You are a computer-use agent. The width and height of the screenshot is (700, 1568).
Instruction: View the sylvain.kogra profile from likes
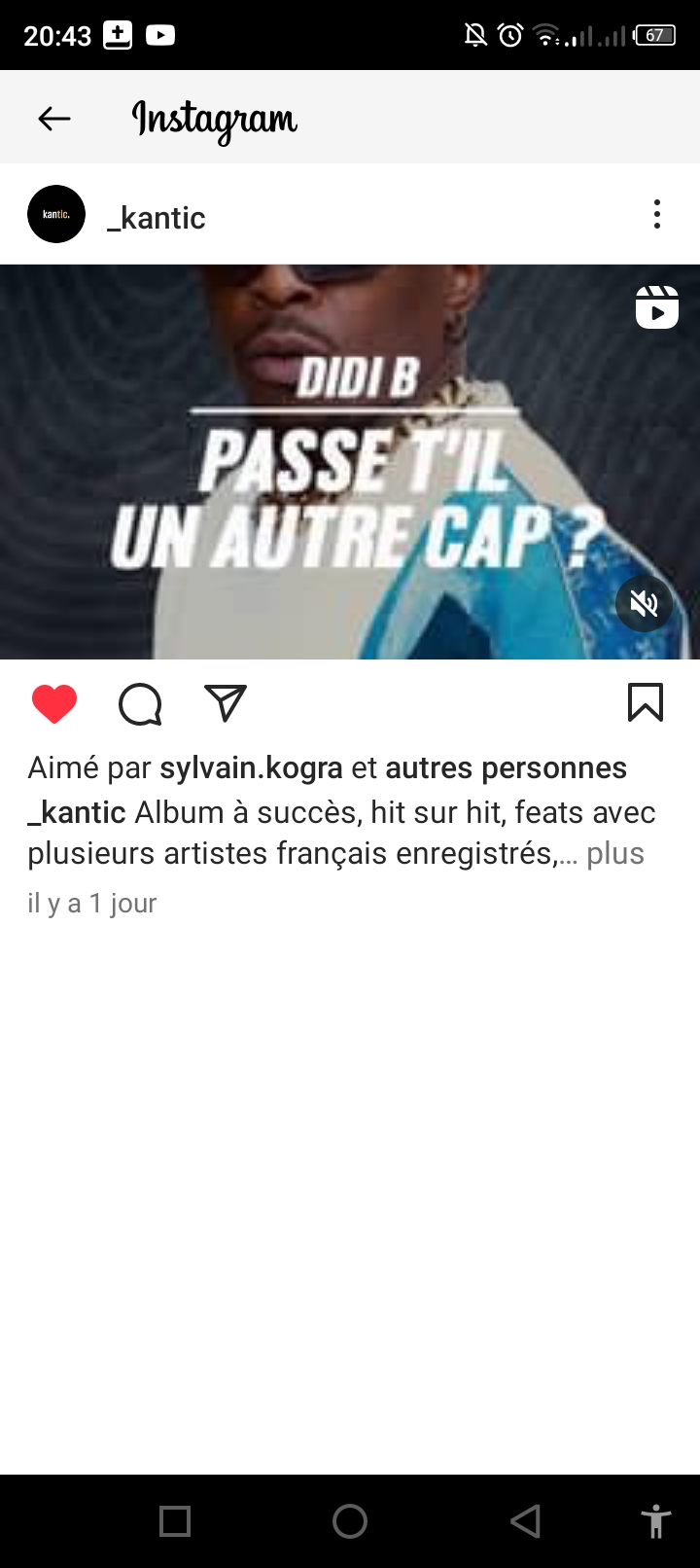pyautogui.click(x=251, y=768)
